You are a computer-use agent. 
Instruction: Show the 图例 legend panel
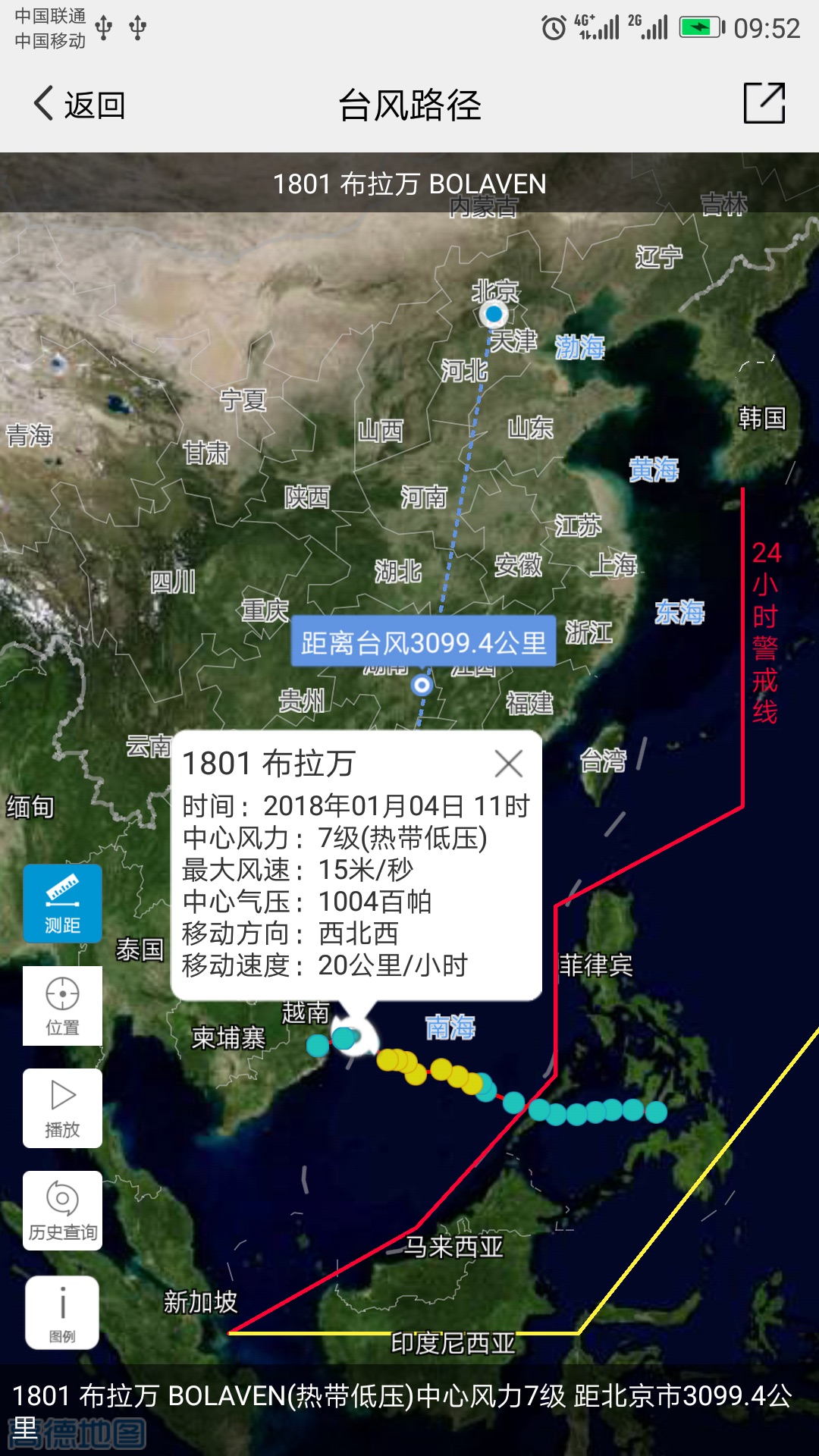62,1312
